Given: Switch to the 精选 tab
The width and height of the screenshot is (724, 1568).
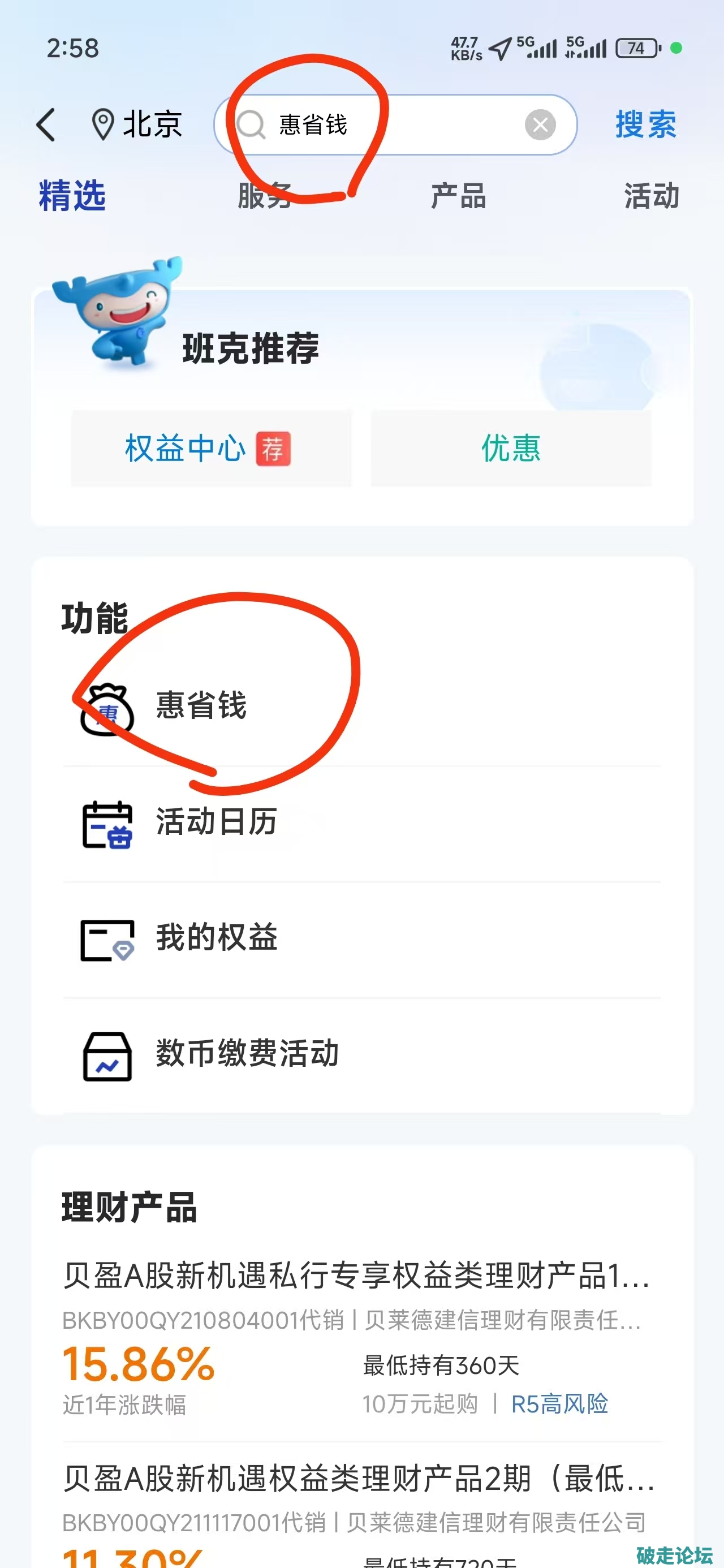Looking at the screenshot, I should tap(72, 196).
